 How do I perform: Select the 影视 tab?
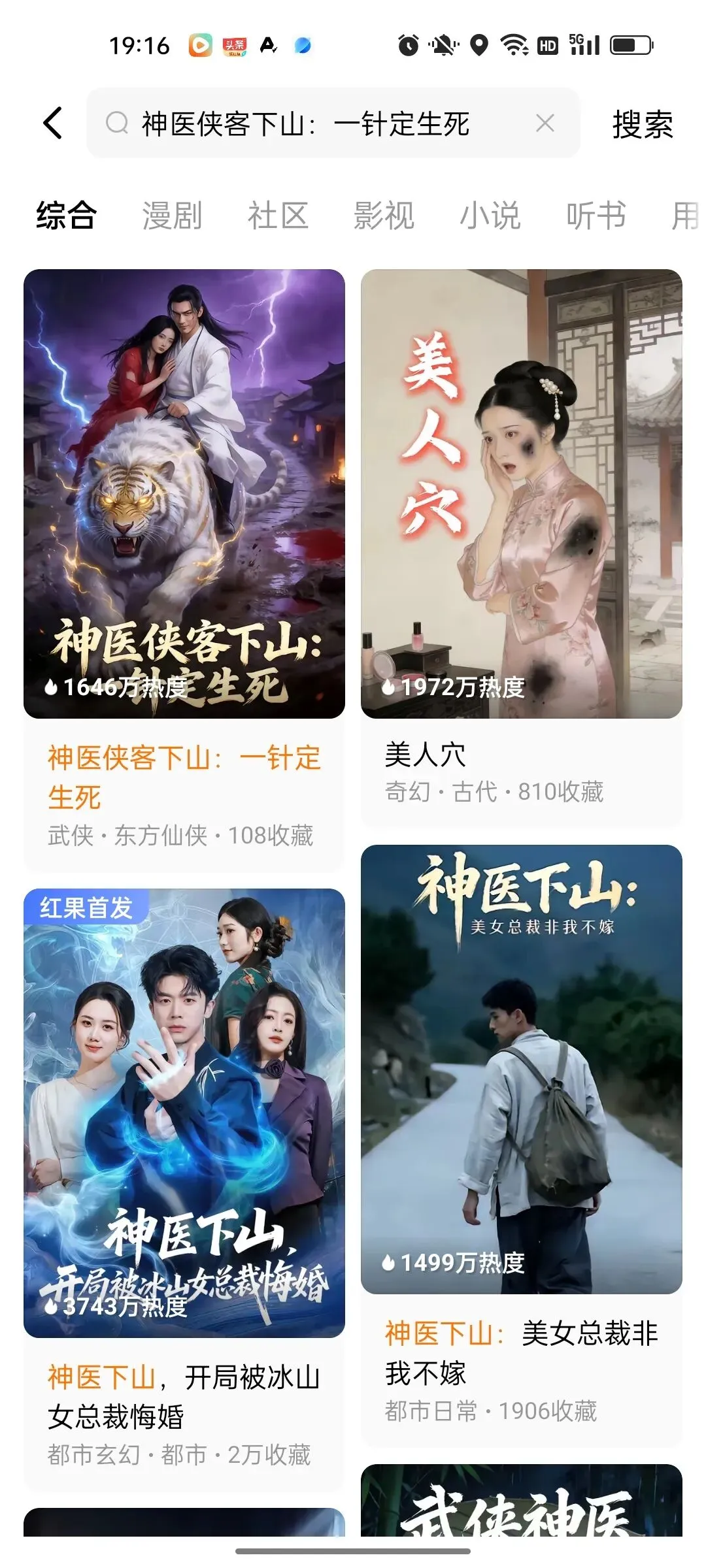384,215
